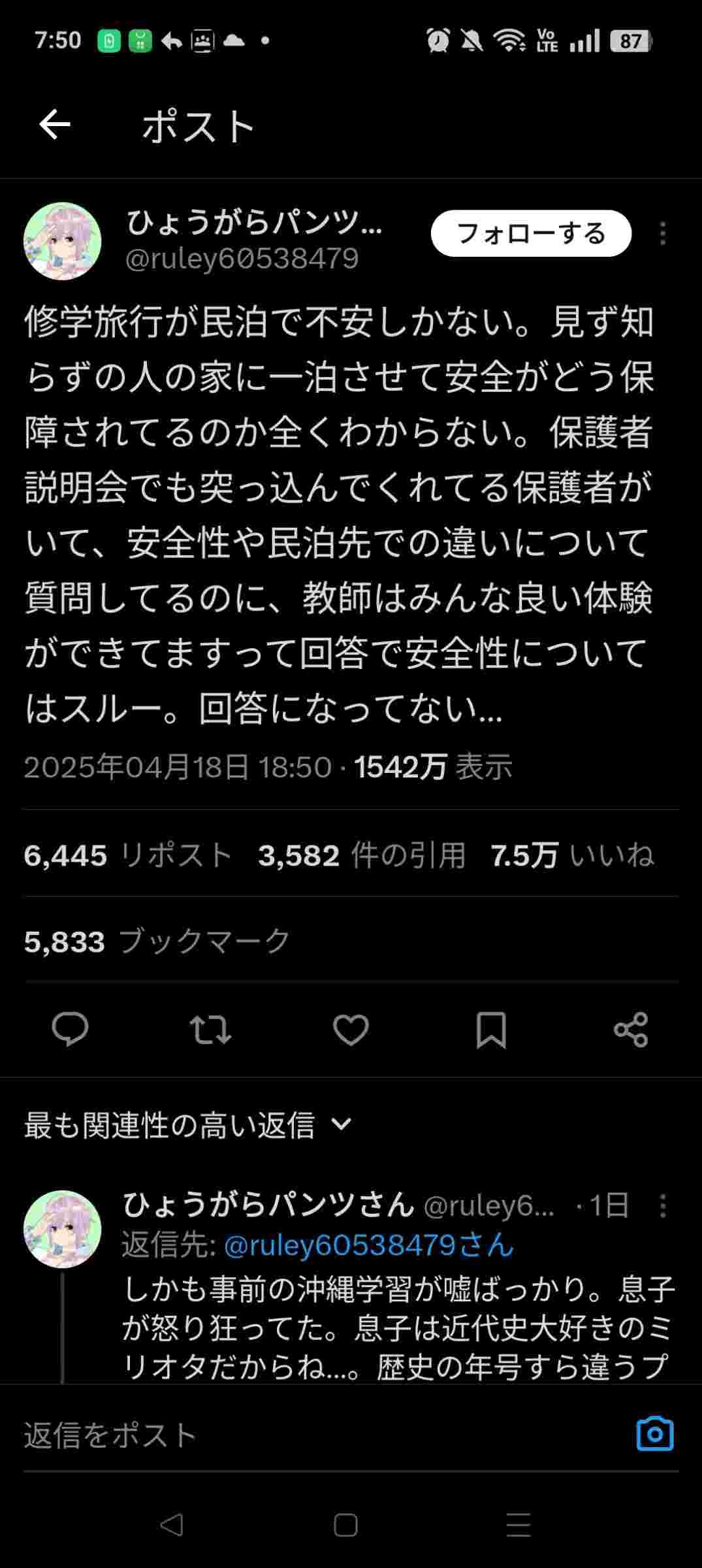702x1568 pixels.
Task: Tap the フォローする button
Action: click(x=531, y=233)
